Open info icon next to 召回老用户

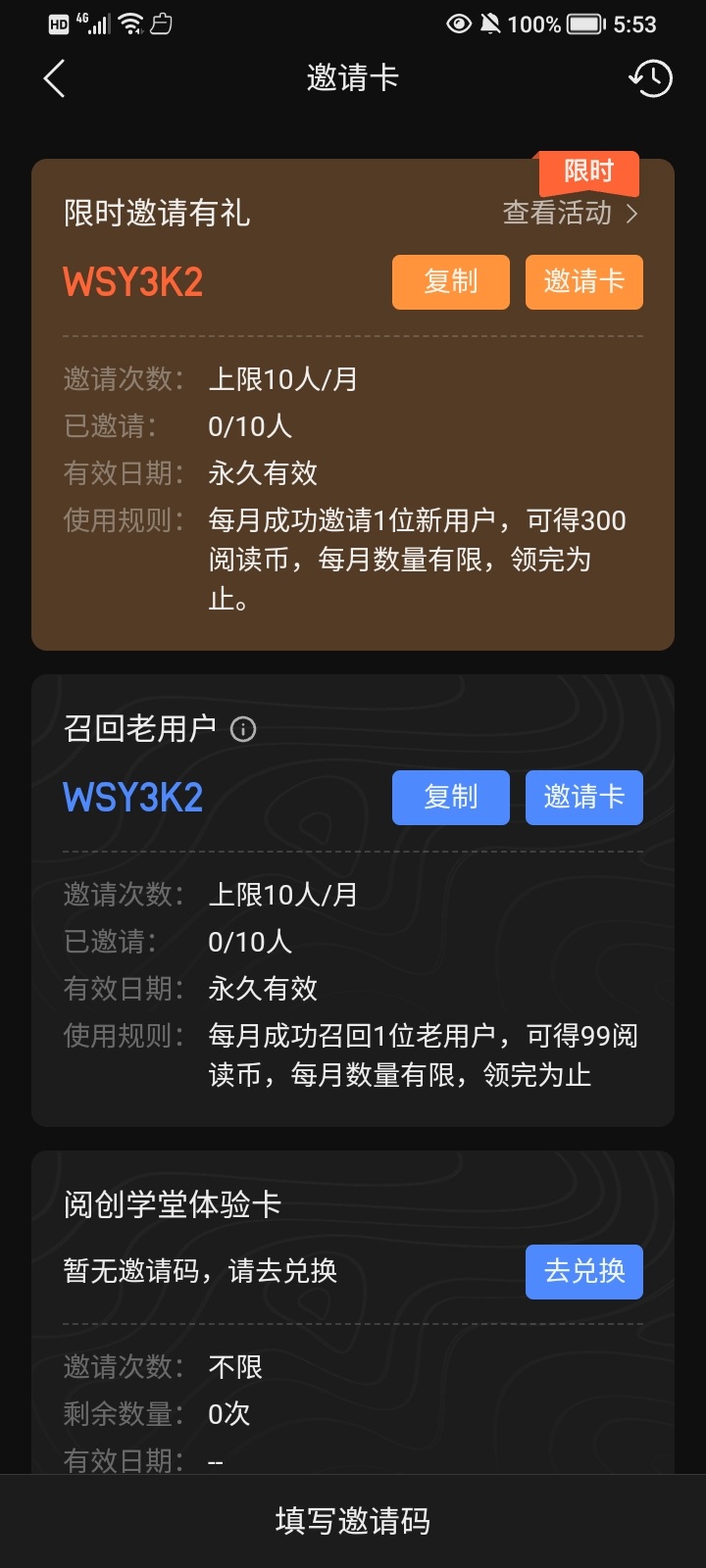(x=243, y=729)
